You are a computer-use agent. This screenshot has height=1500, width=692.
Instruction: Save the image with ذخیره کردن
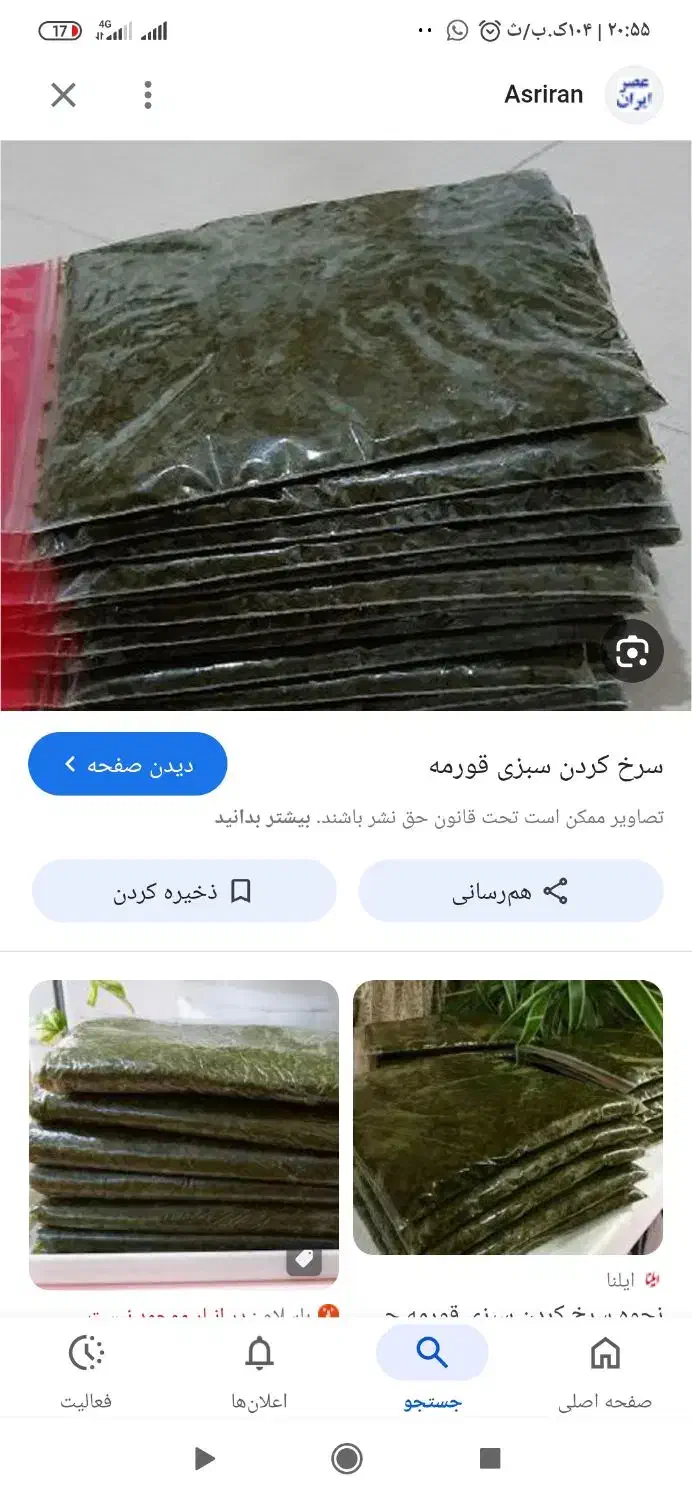[184, 891]
